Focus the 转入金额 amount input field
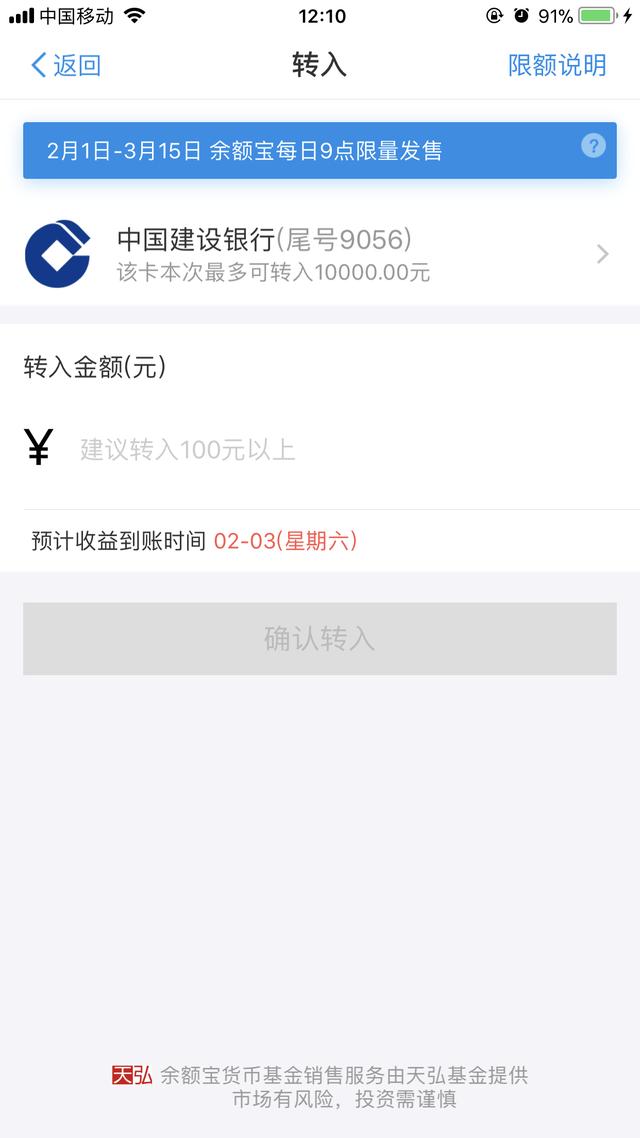 pyautogui.click(x=340, y=449)
